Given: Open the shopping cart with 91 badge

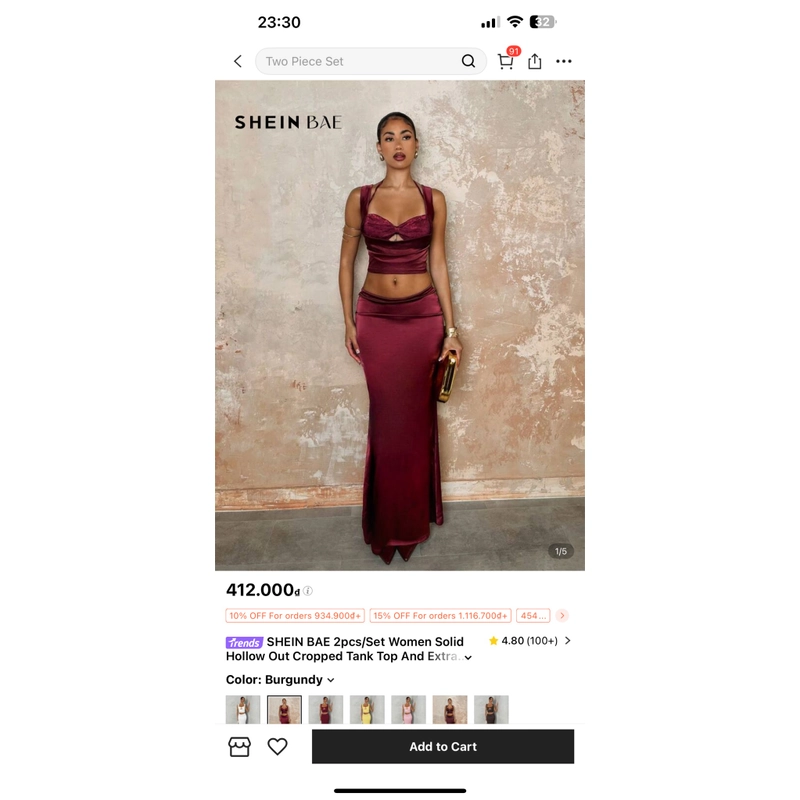Looking at the screenshot, I should 506,61.
